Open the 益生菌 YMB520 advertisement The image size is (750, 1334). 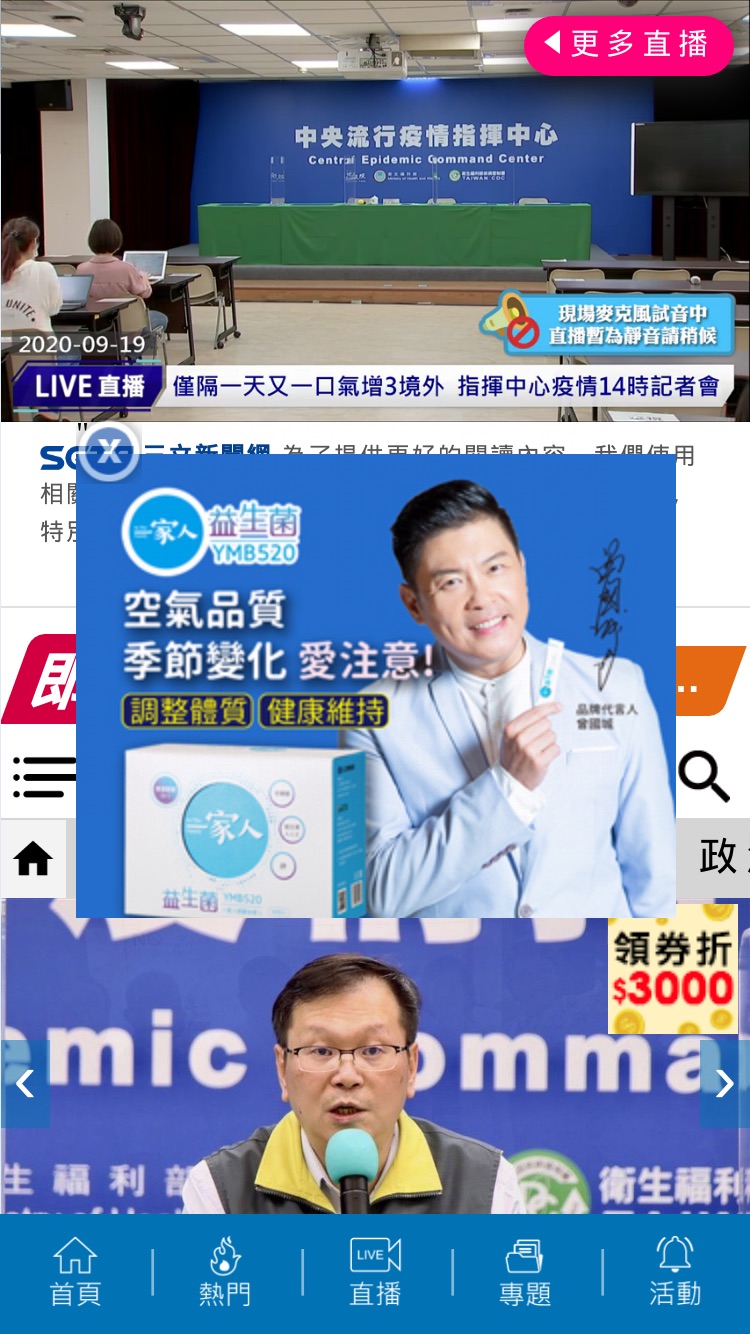point(376,686)
